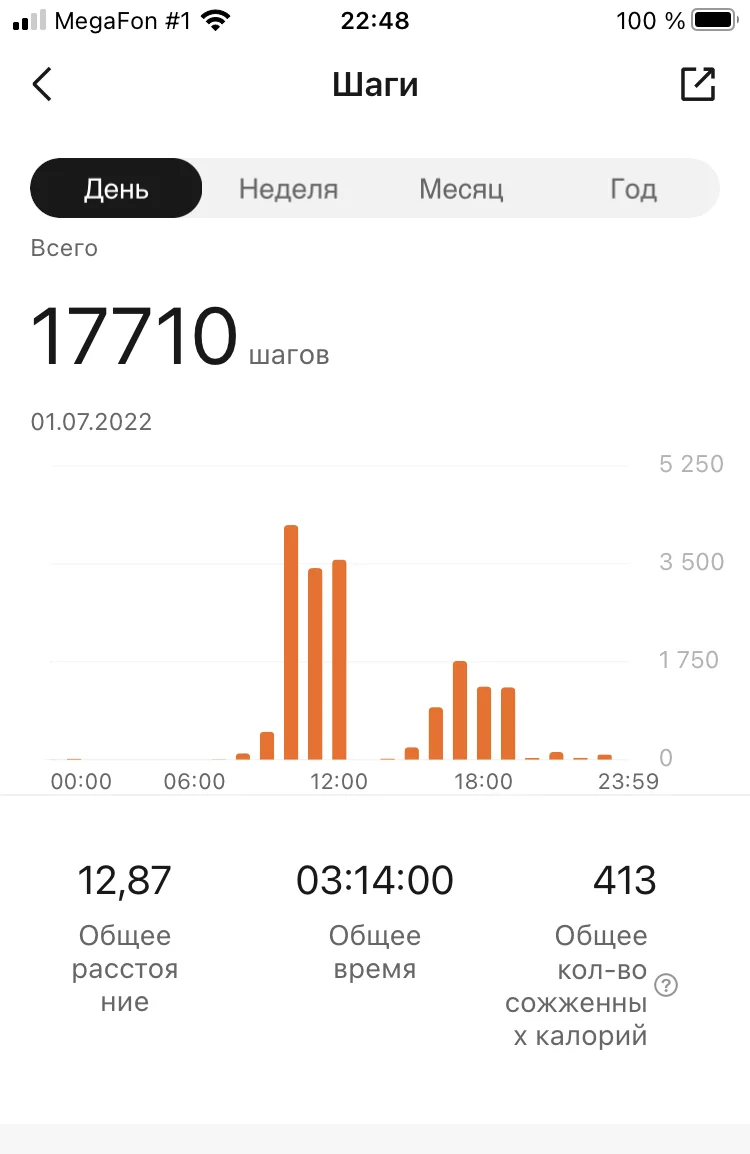Screen dimensions: 750x1154
Task: Go back from the Шаги screen
Action: pos(42,85)
